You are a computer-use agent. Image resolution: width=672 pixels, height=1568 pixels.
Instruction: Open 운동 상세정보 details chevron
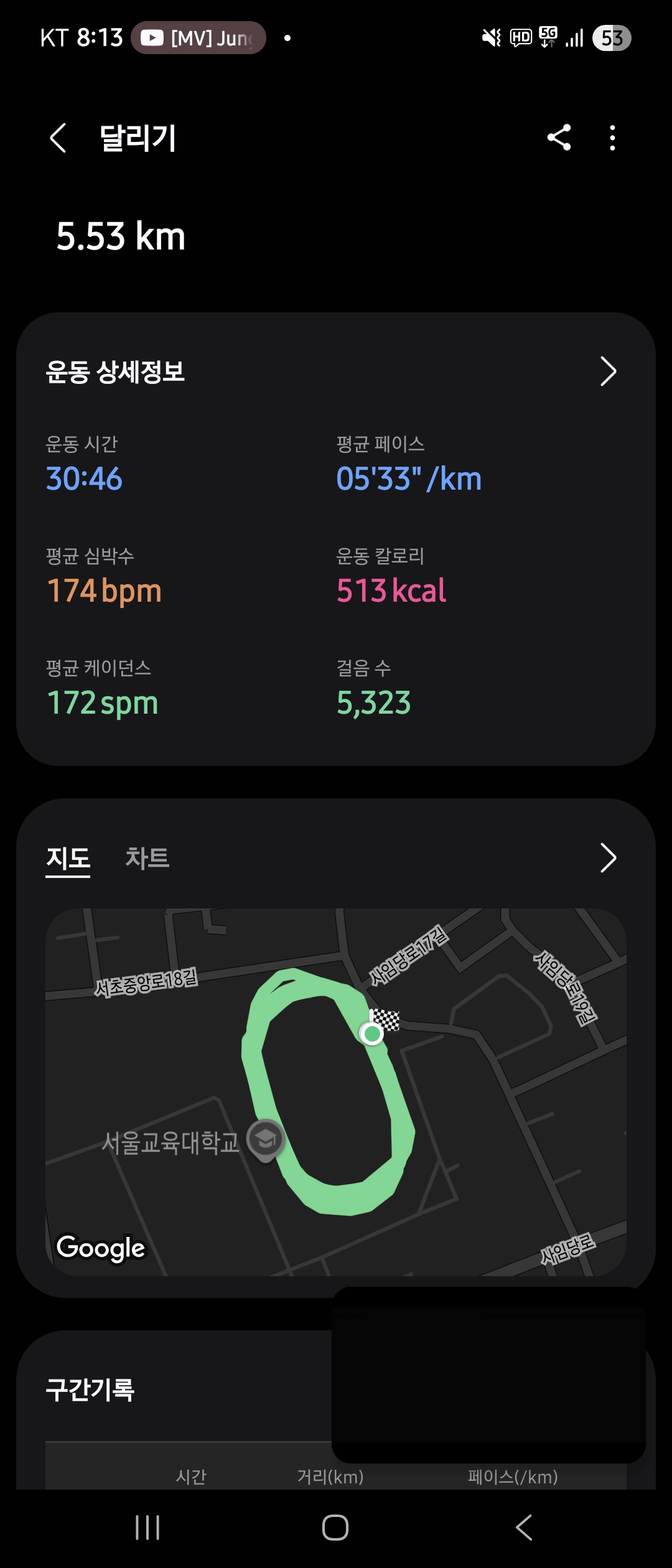tap(607, 371)
